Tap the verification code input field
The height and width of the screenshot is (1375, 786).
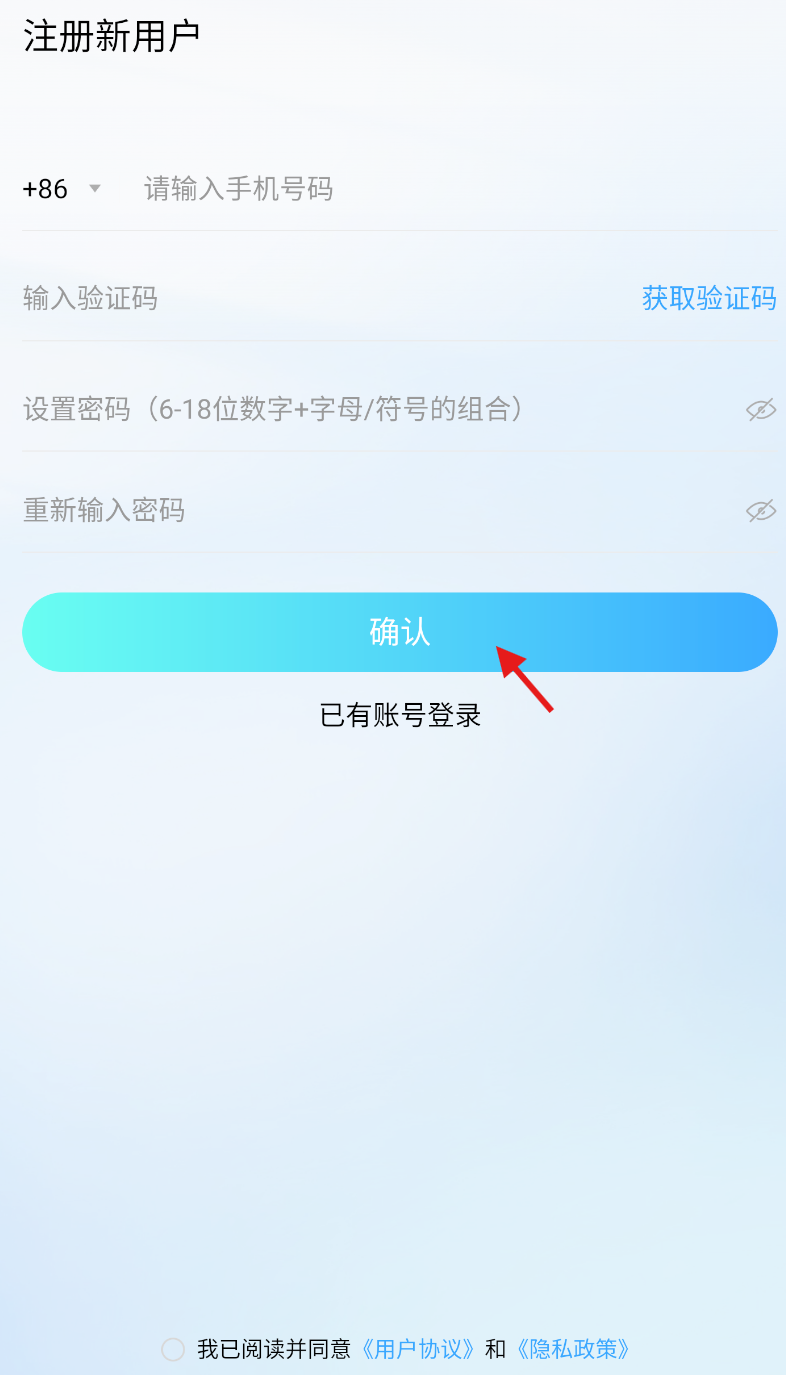tap(300, 298)
